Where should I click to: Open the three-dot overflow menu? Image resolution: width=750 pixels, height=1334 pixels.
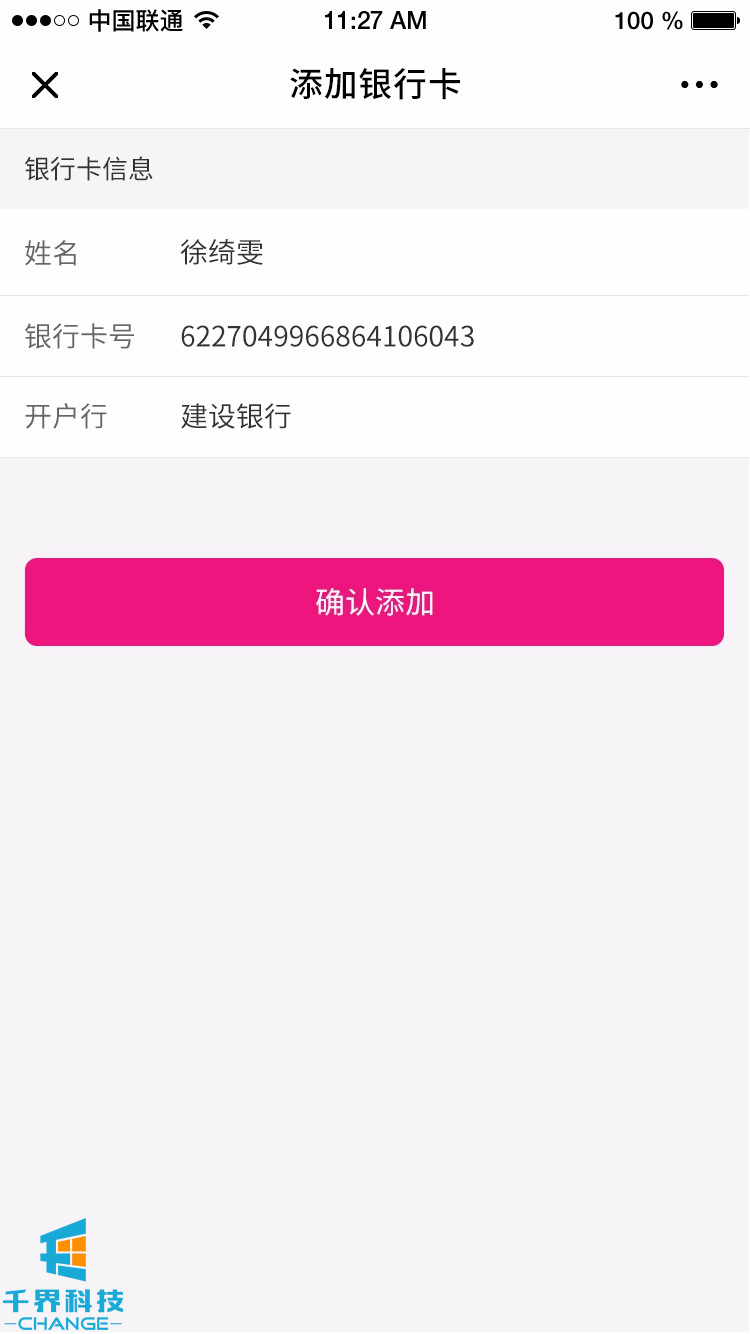coord(699,86)
